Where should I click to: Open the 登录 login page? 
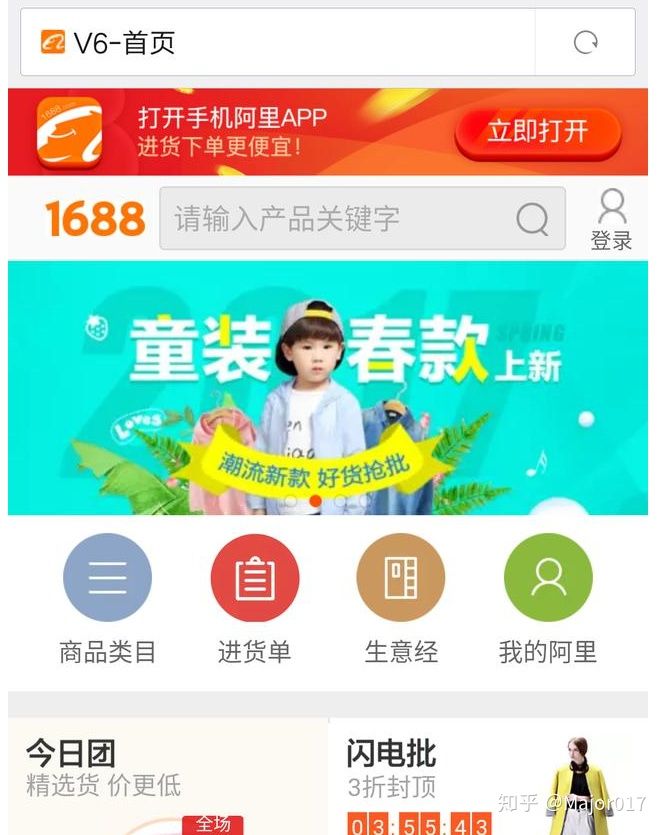(611, 220)
